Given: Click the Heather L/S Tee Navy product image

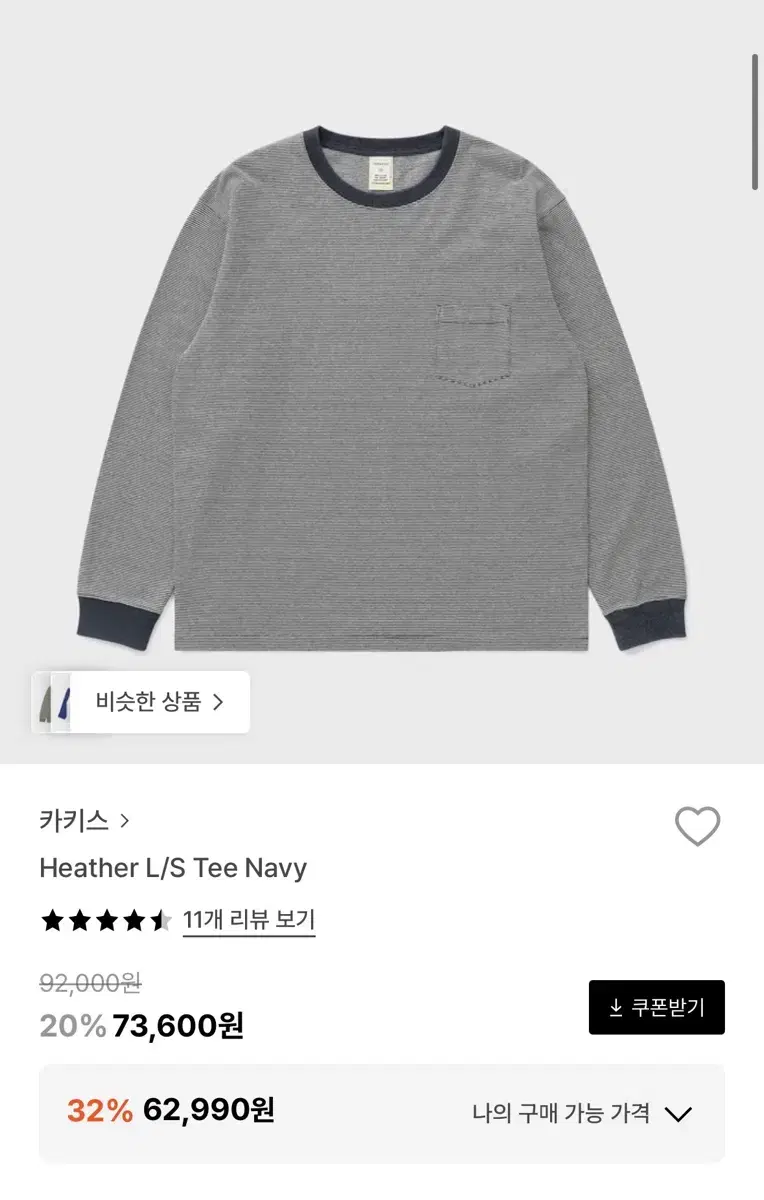Looking at the screenshot, I should coord(382,380).
